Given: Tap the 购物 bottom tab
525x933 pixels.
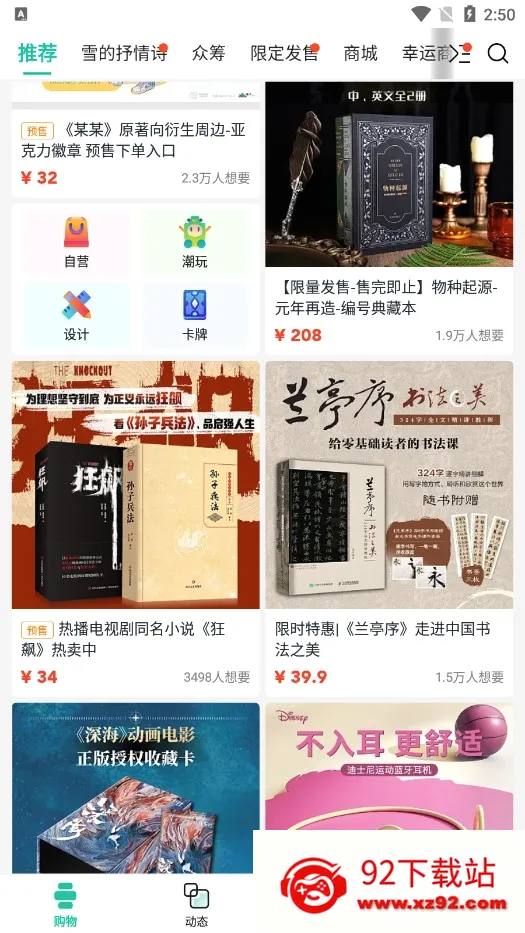Looking at the screenshot, I should click(65, 905).
